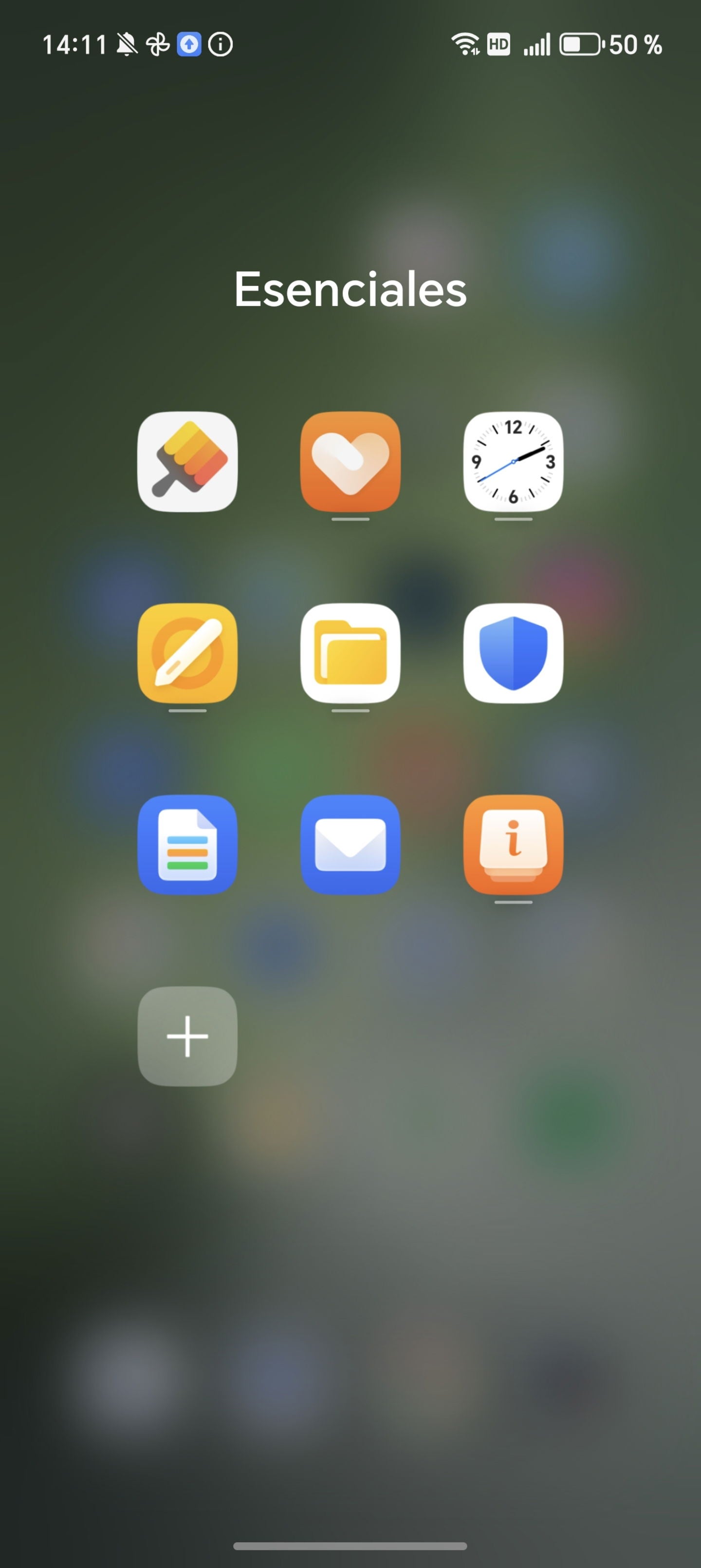The width and height of the screenshot is (701, 1568).
Task: Open the blue shield Security app
Action: pyautogui.click(x=513, y=653)
